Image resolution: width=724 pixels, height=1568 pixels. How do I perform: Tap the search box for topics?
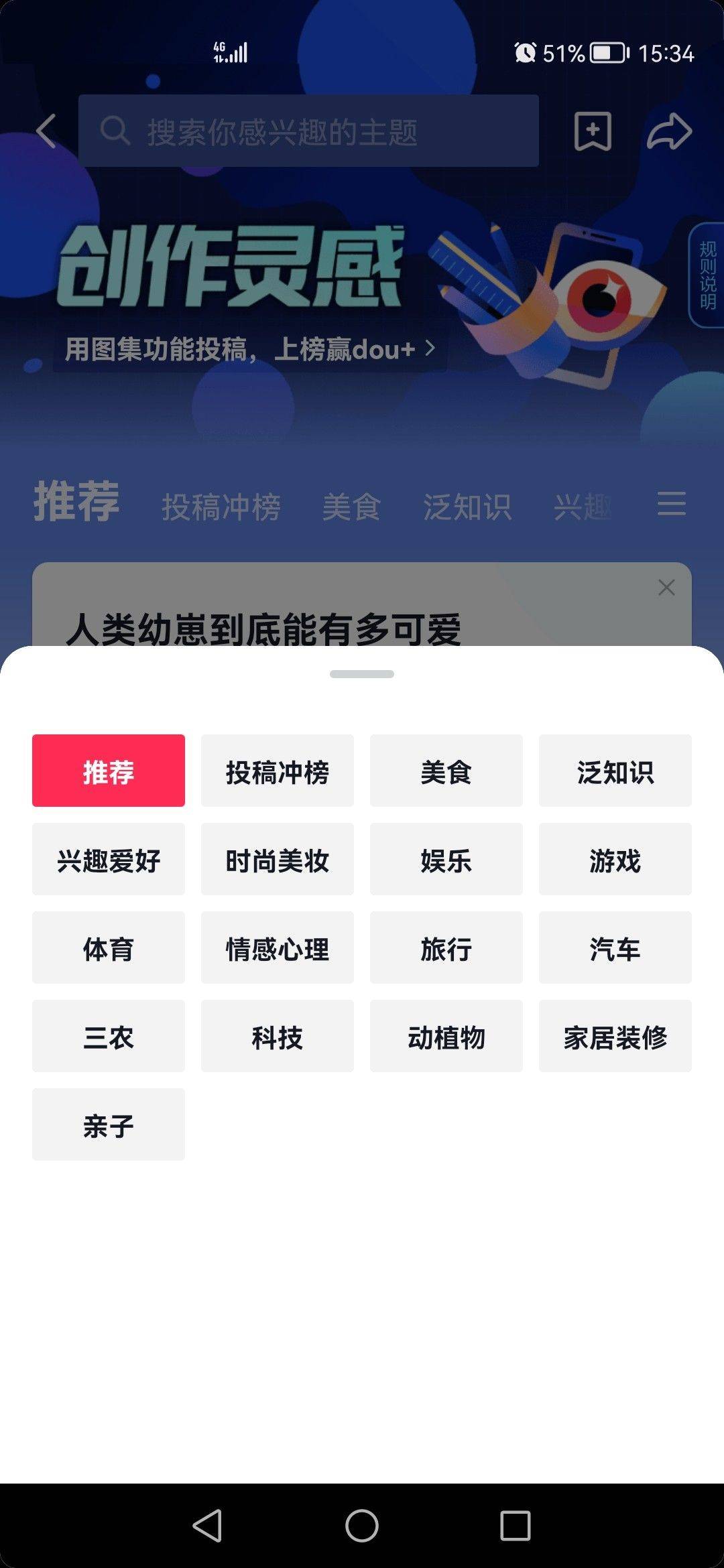(x=308, y=131)
